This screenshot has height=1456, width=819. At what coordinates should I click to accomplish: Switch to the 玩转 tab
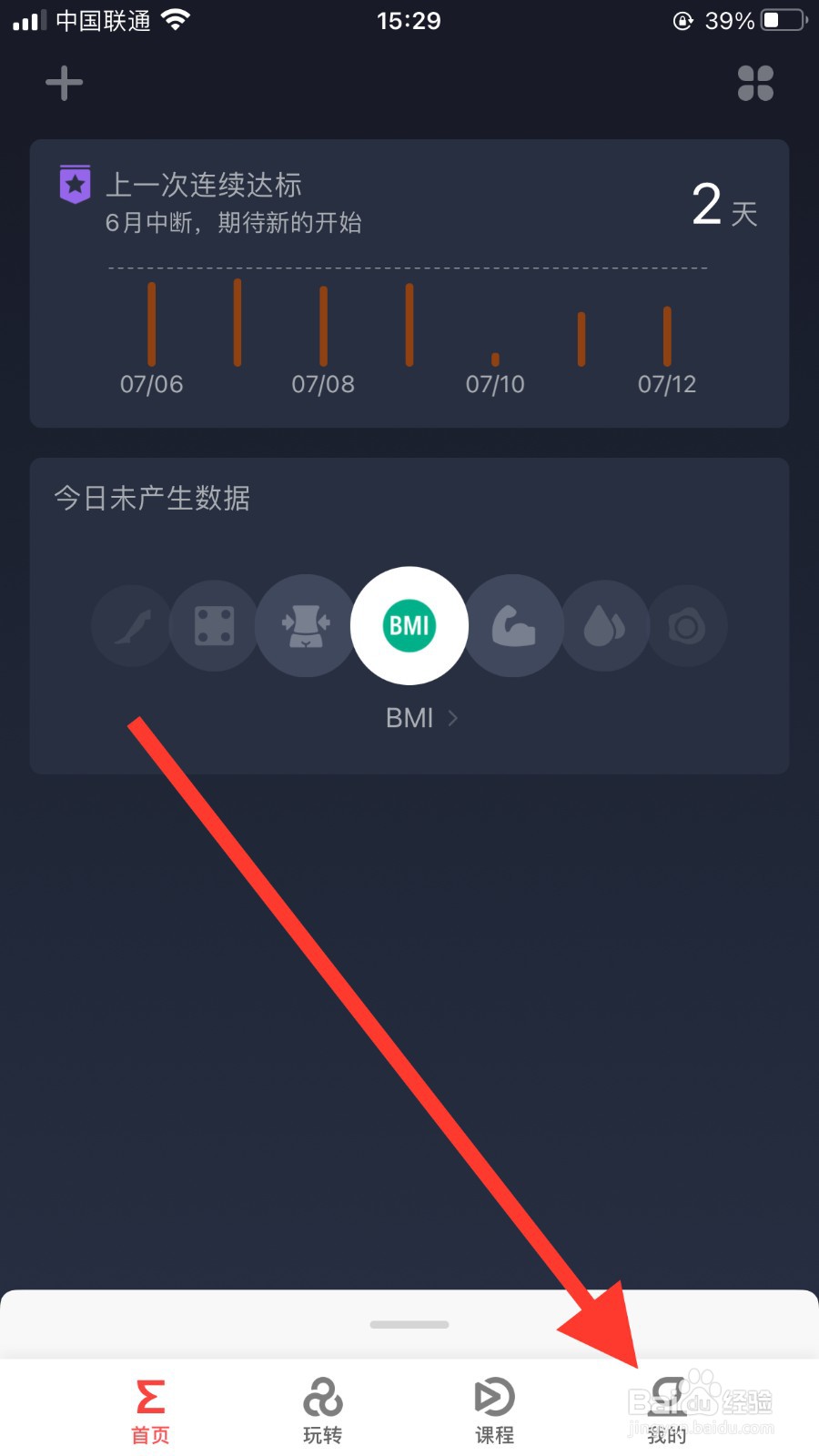click(x=323, y=1406)
